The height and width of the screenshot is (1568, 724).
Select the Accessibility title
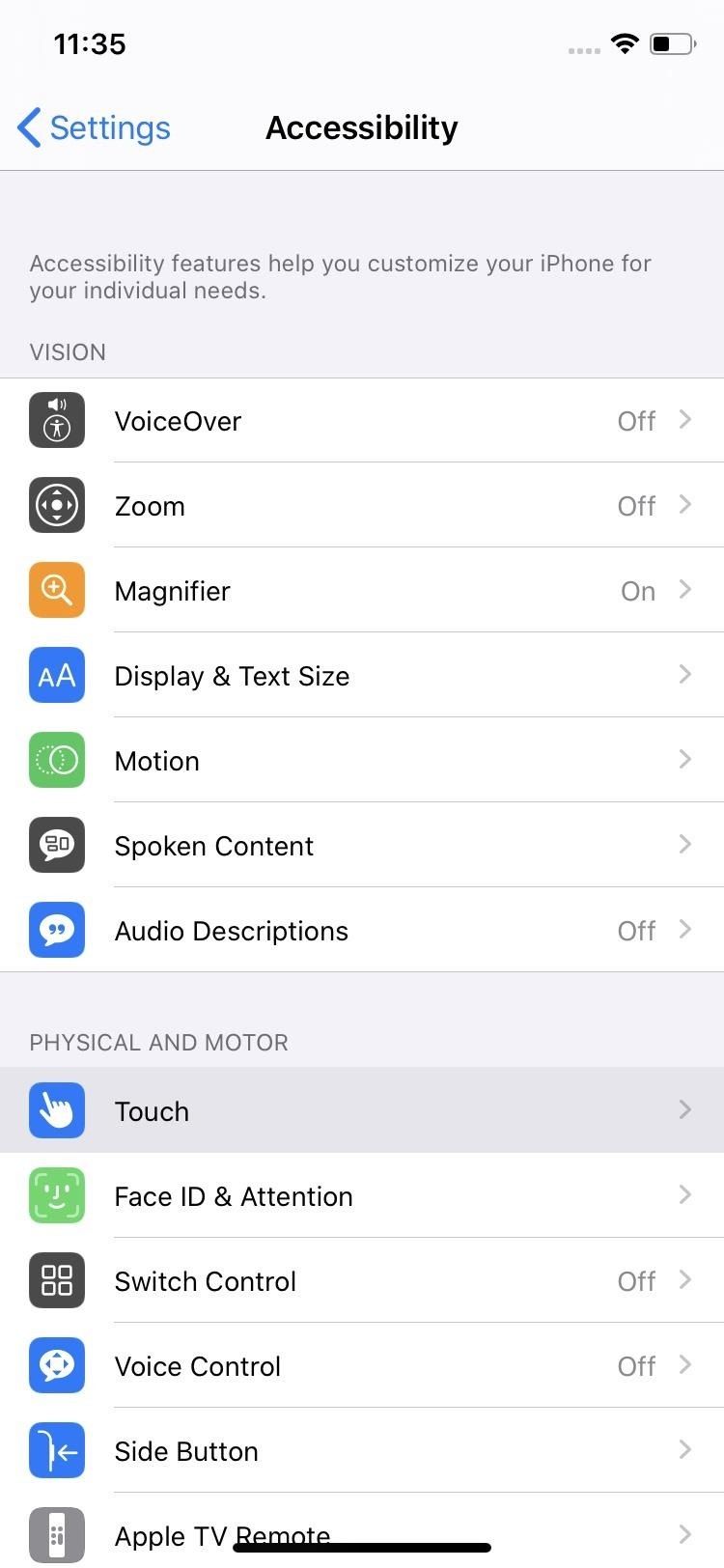click(x=362, y=126)
